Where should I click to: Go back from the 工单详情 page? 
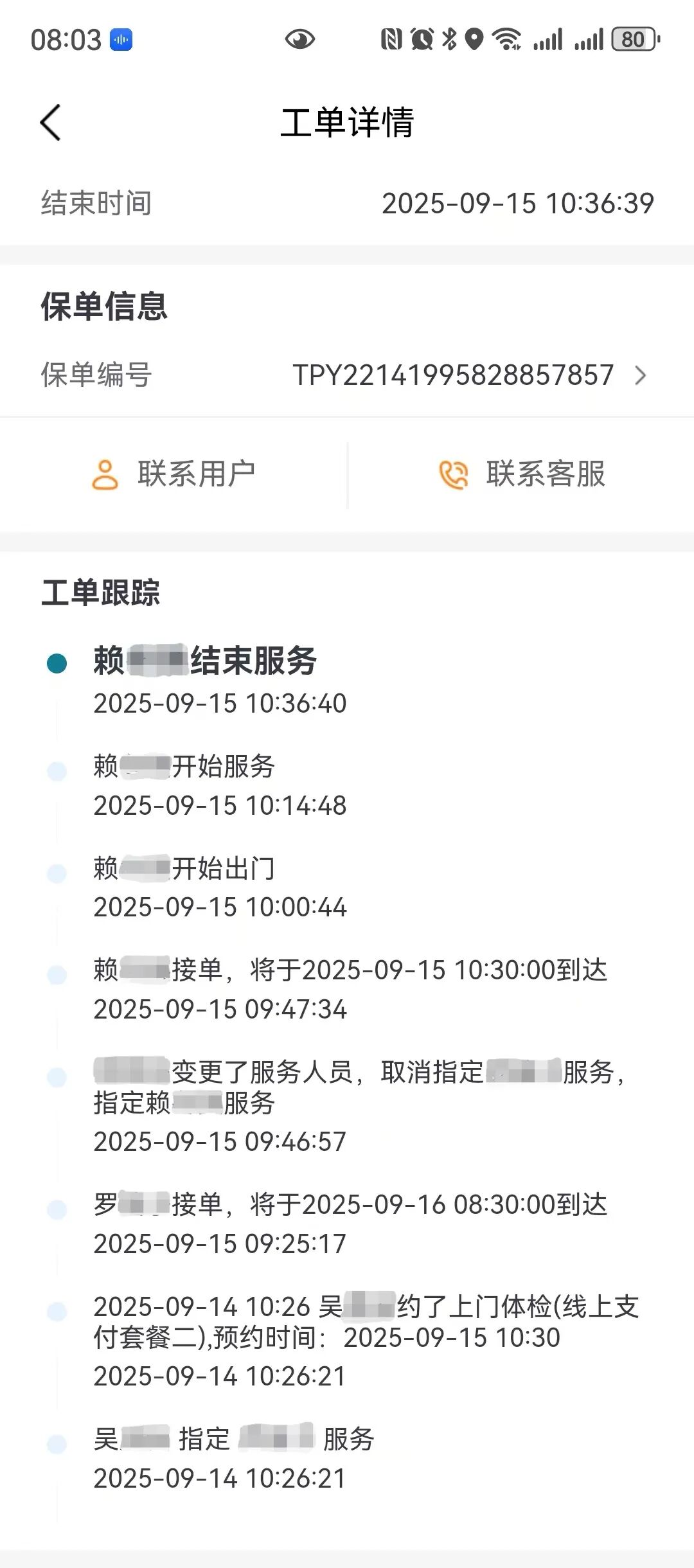[x=50, y=122]
